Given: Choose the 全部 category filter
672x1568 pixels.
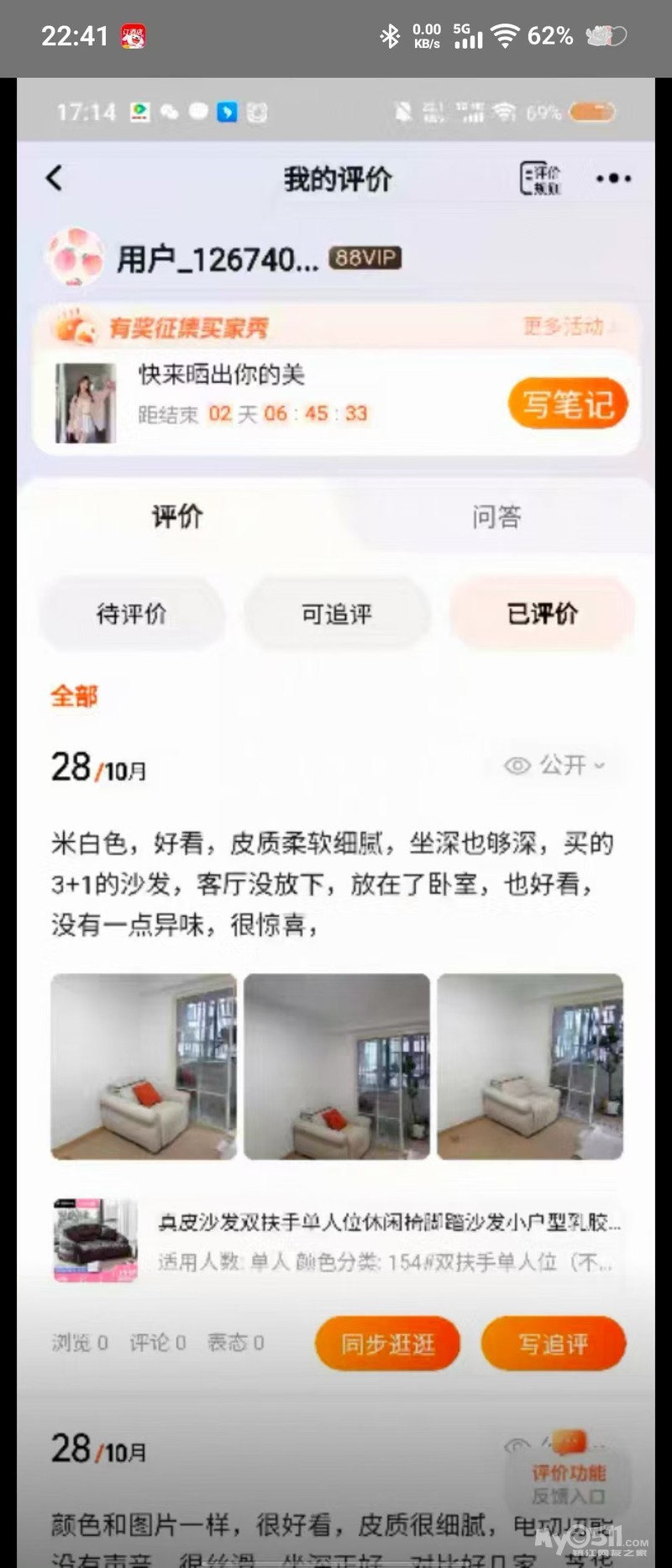Looking at the screenshot, I should point(74,695).
